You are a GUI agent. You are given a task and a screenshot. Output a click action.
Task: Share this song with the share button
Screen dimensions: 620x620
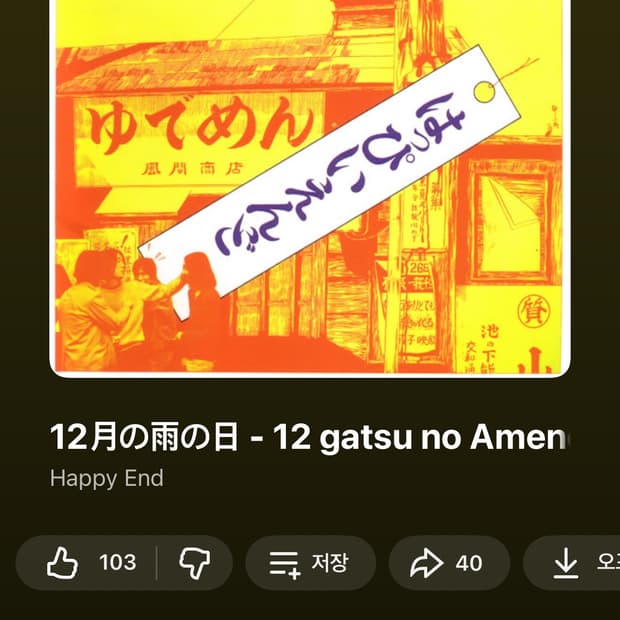click(448, 563)
